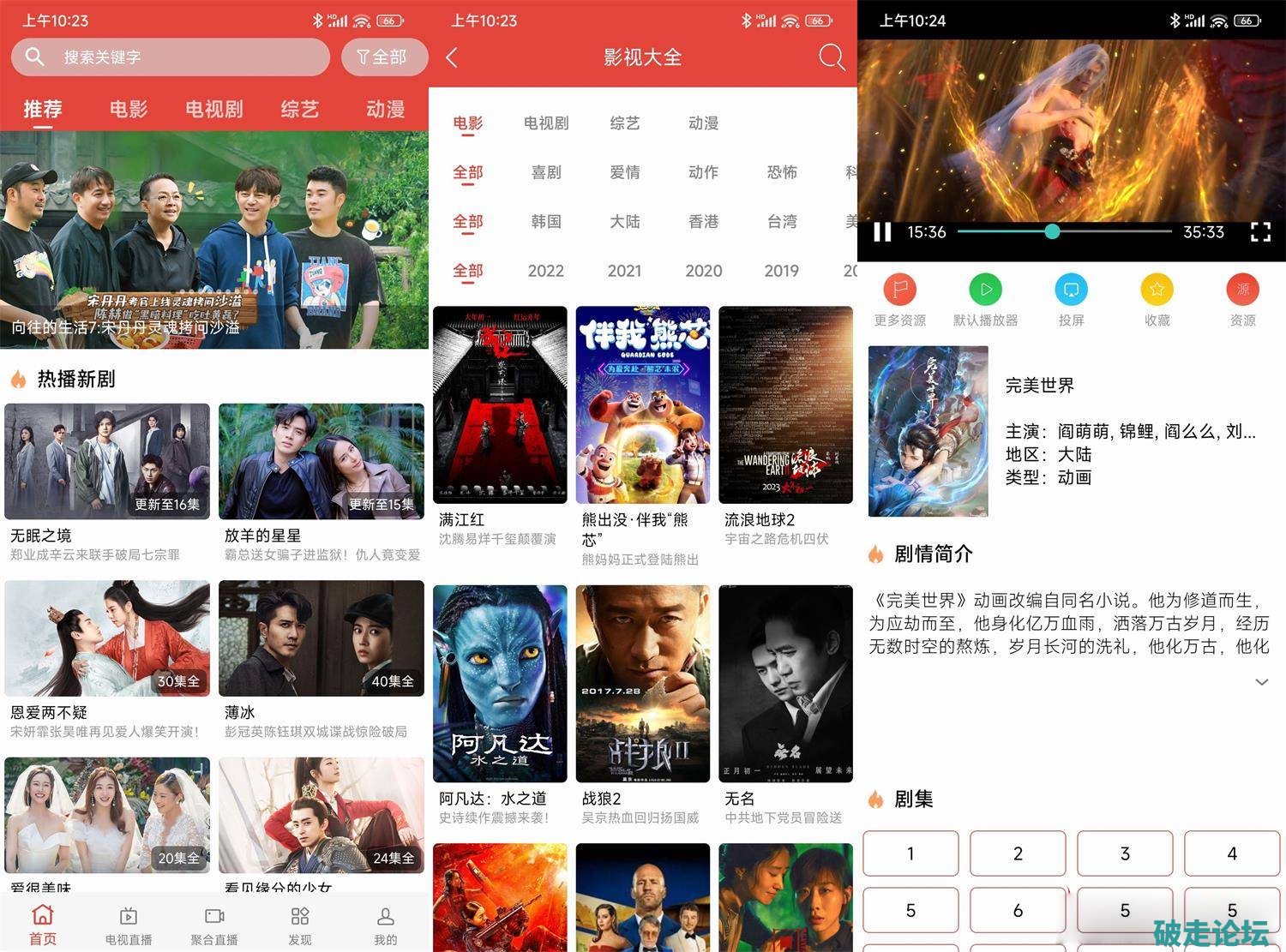Cast the video using 投屏
This screenshot has height=952, width=1286.
click(1071, 299)
